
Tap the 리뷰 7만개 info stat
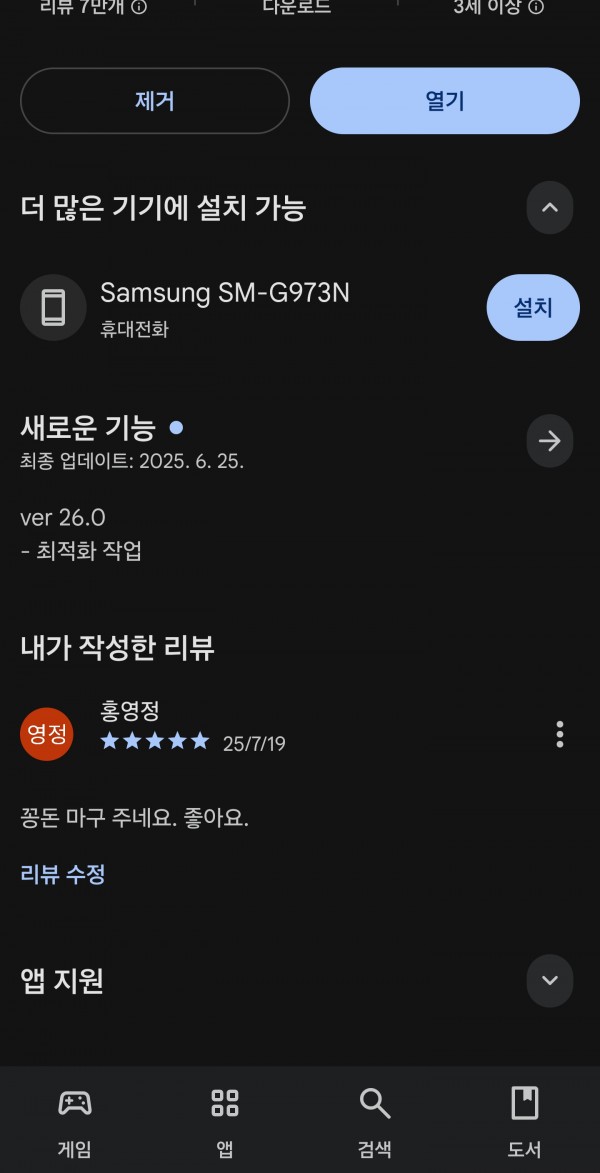click(x=94, y=7)
